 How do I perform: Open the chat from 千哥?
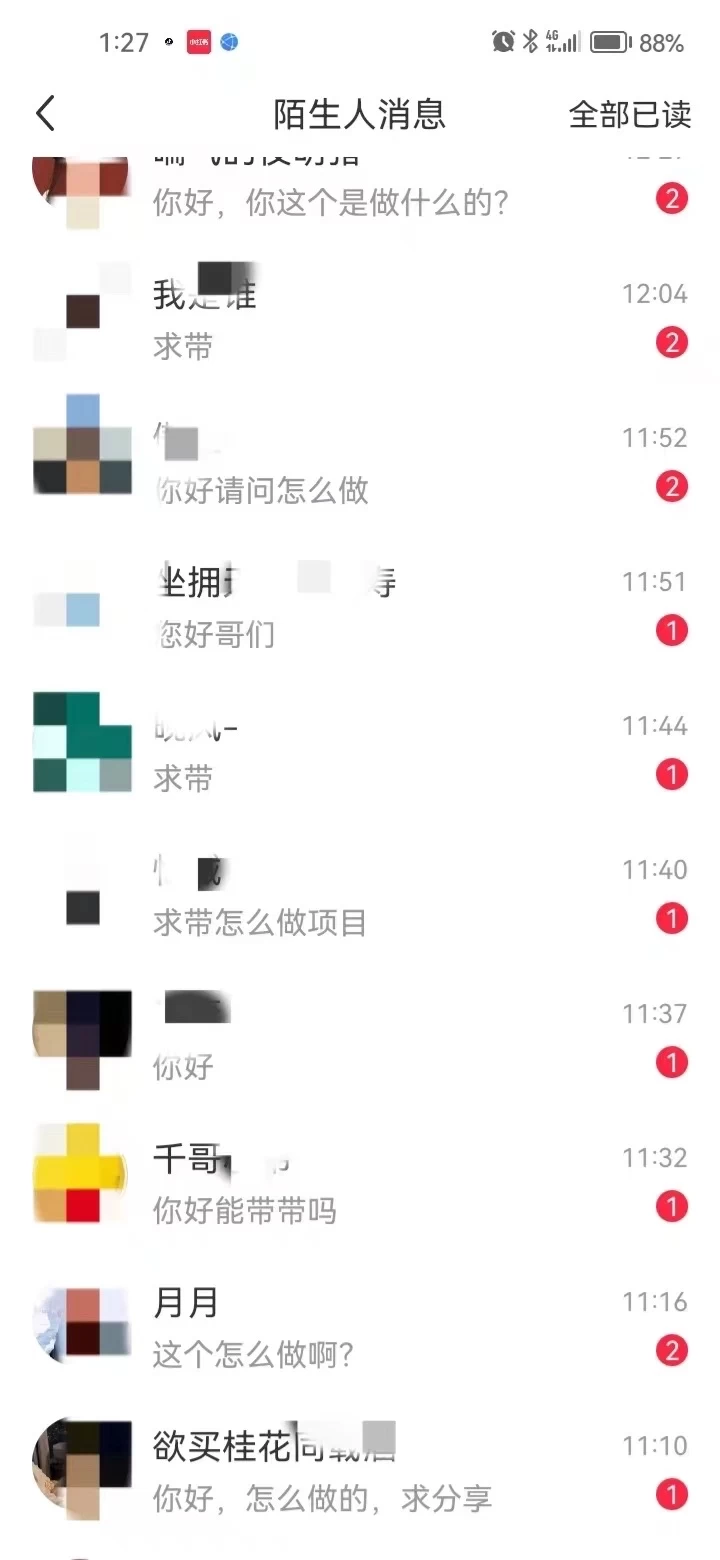coord(360,1180)
